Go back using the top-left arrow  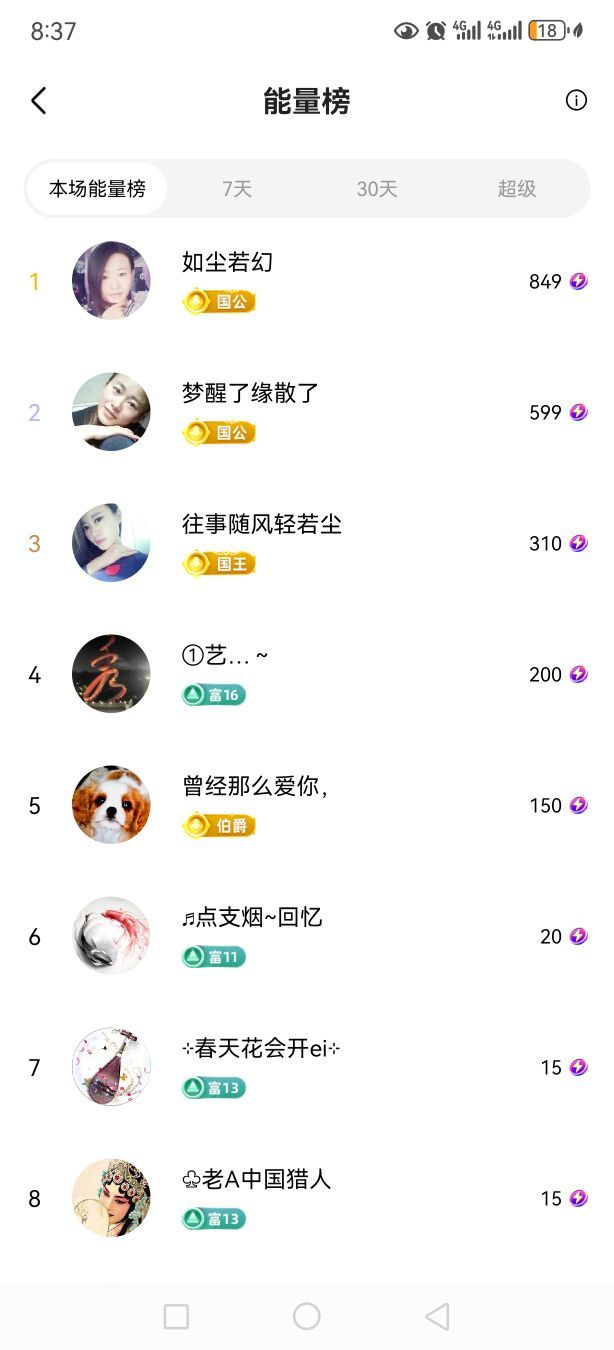coord(39,101)
